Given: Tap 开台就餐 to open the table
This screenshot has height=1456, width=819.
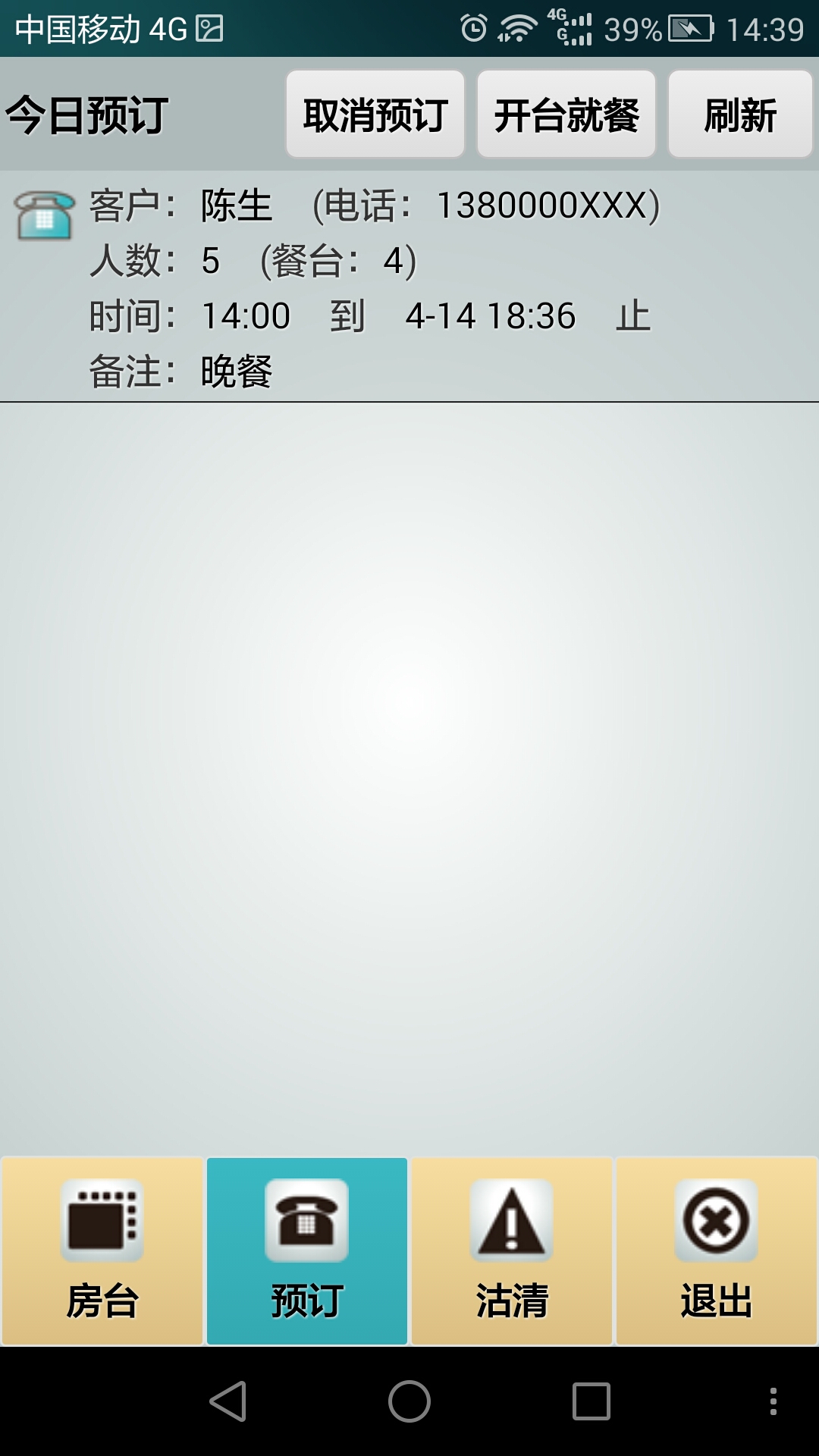Looking at the screenshot, I should coord(566,115).
